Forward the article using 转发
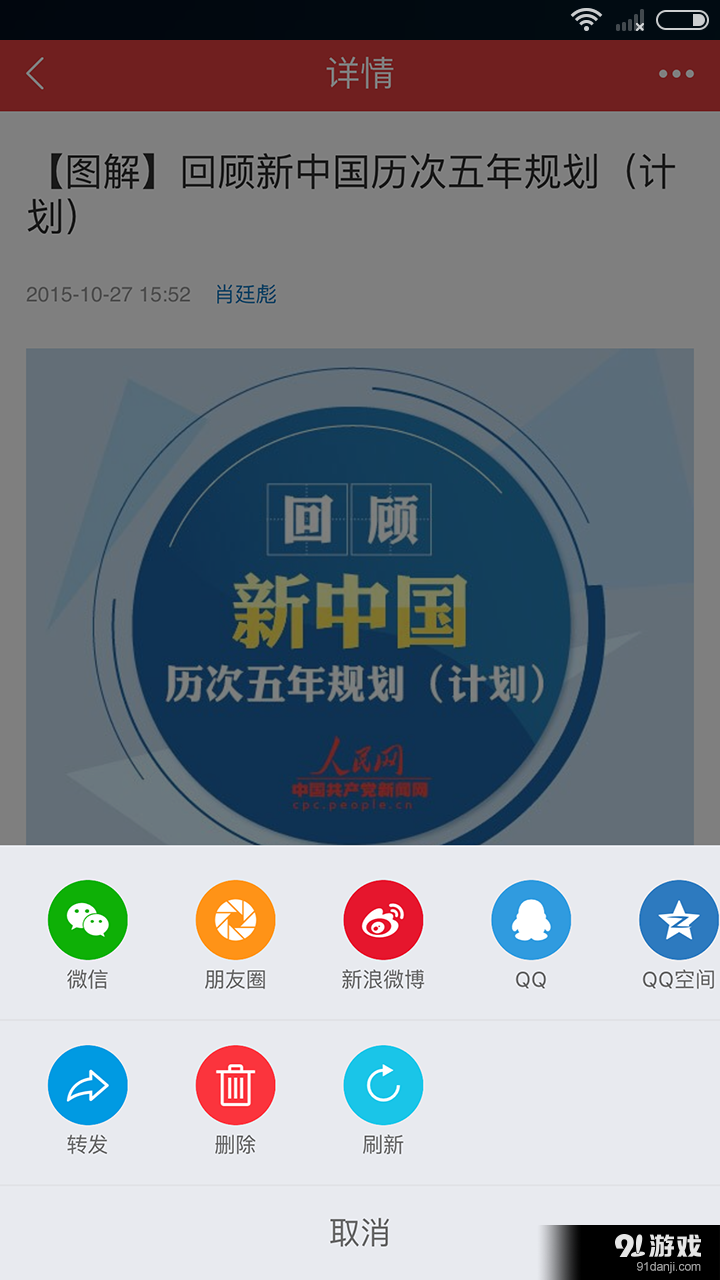 [87, 1085]
